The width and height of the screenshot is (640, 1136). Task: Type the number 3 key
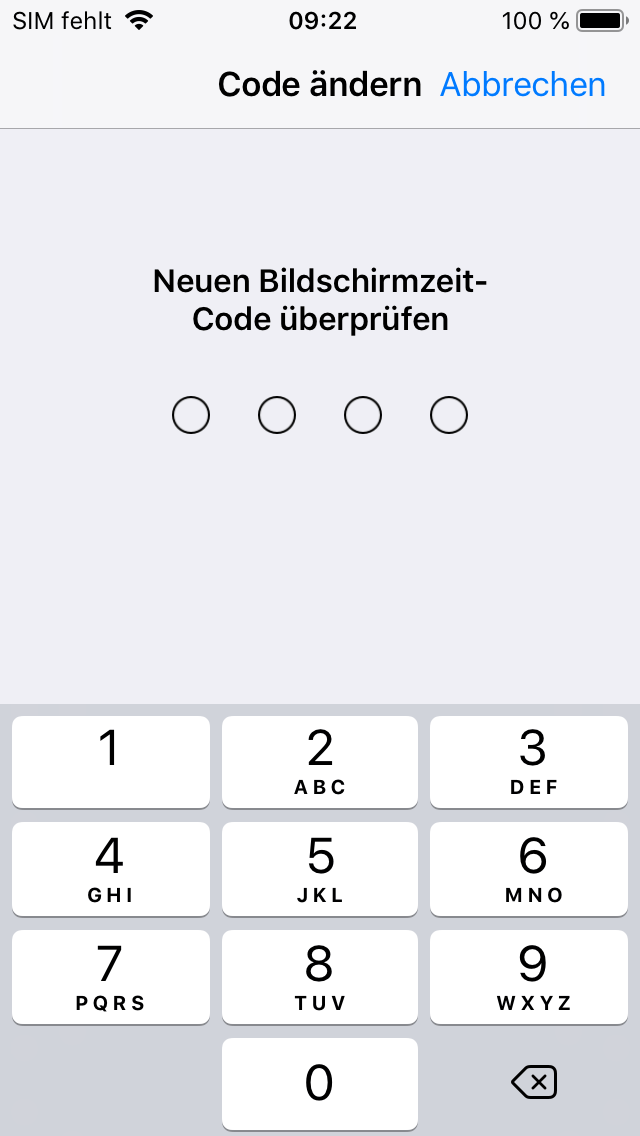(533, 761)
